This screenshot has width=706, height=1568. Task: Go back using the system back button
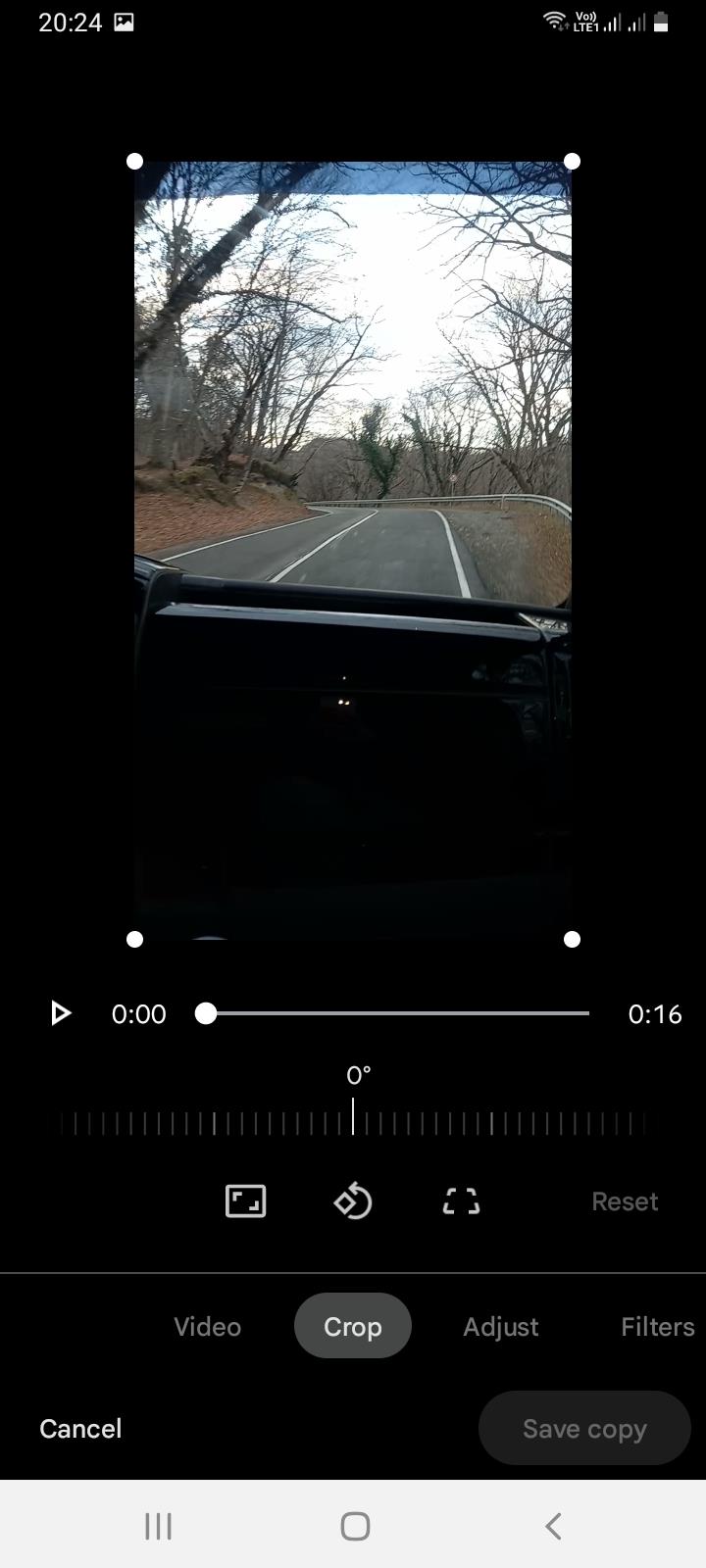(553, 1526)
